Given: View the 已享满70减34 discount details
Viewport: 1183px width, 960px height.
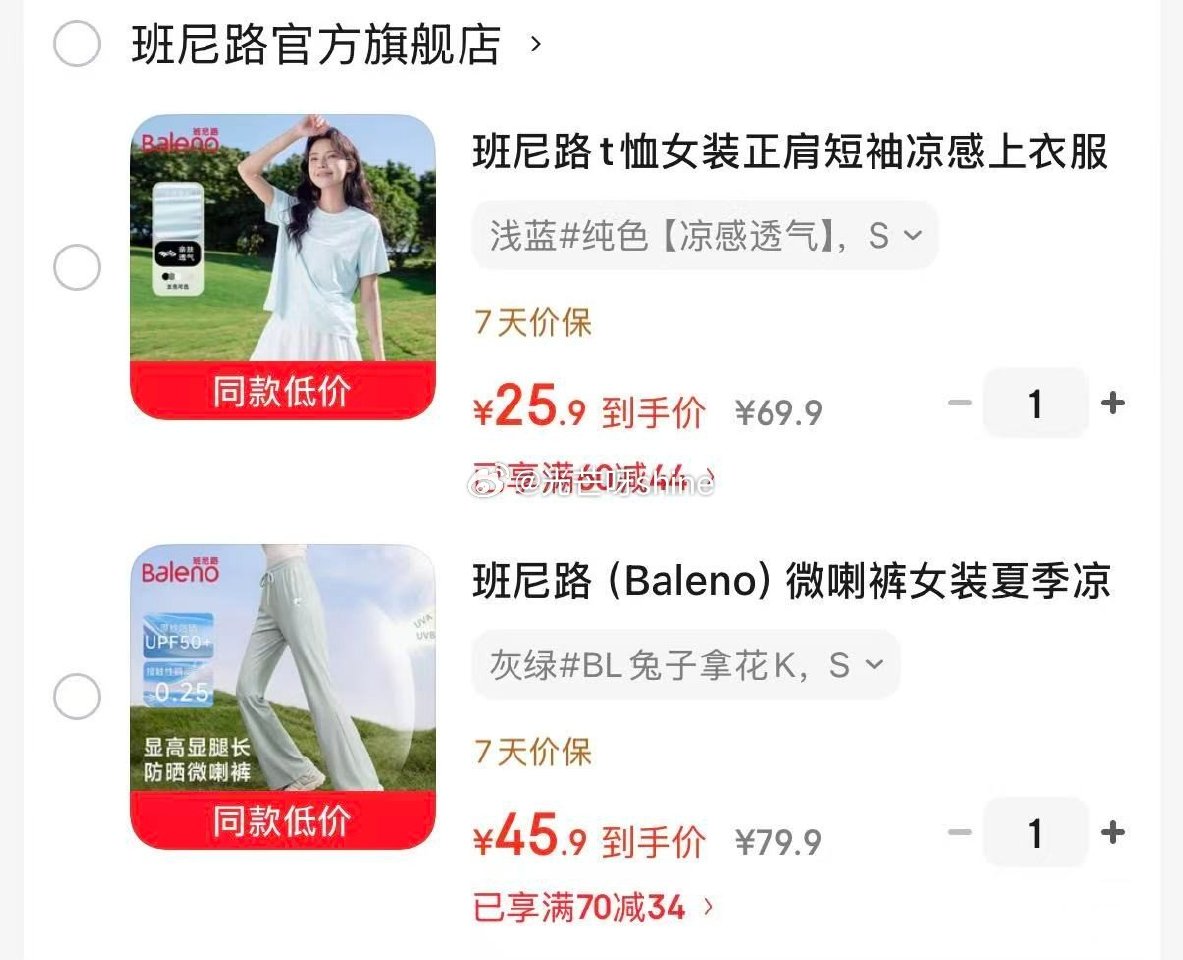Looking at the screenshot, I should 594,908.
